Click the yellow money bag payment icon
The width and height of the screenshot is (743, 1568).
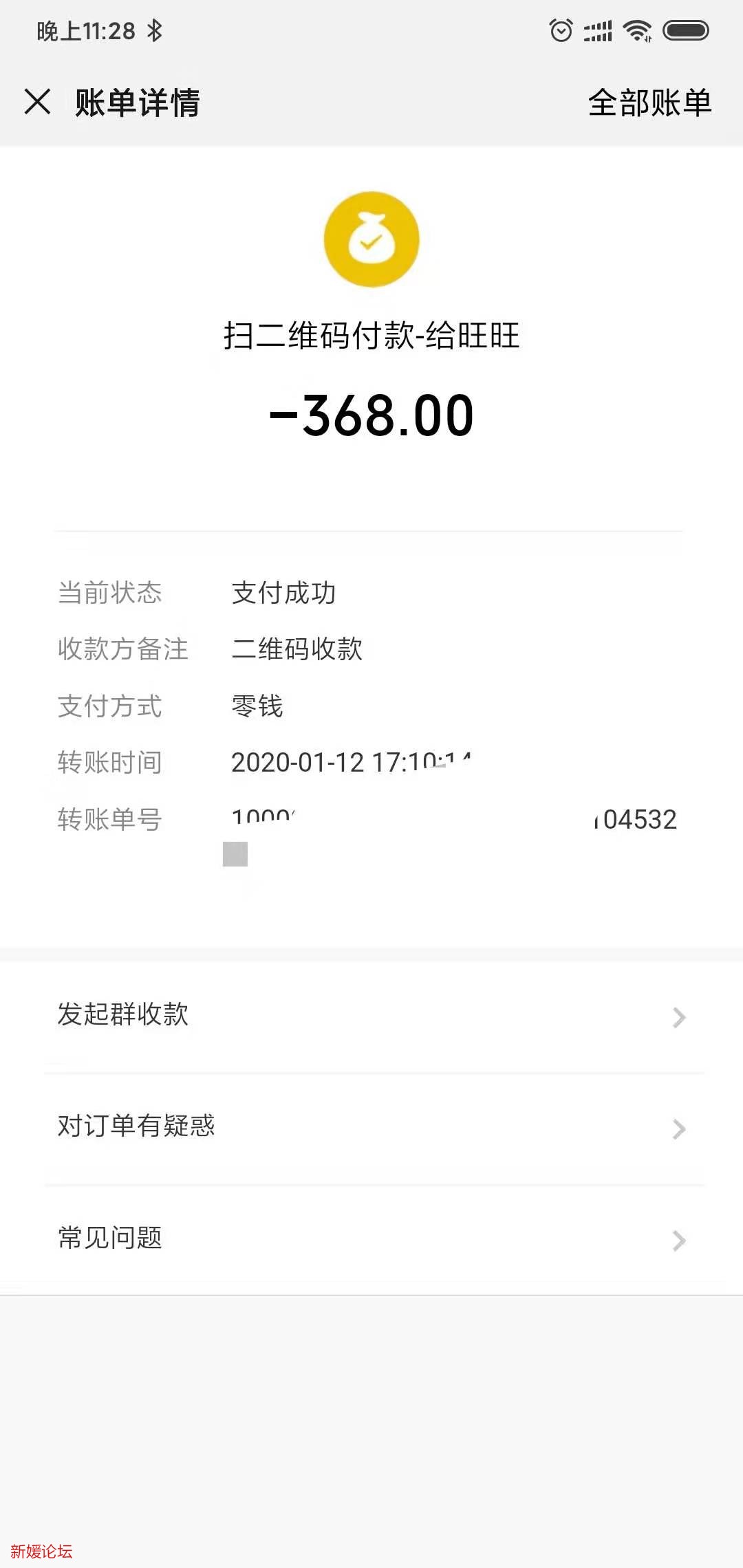371,238
